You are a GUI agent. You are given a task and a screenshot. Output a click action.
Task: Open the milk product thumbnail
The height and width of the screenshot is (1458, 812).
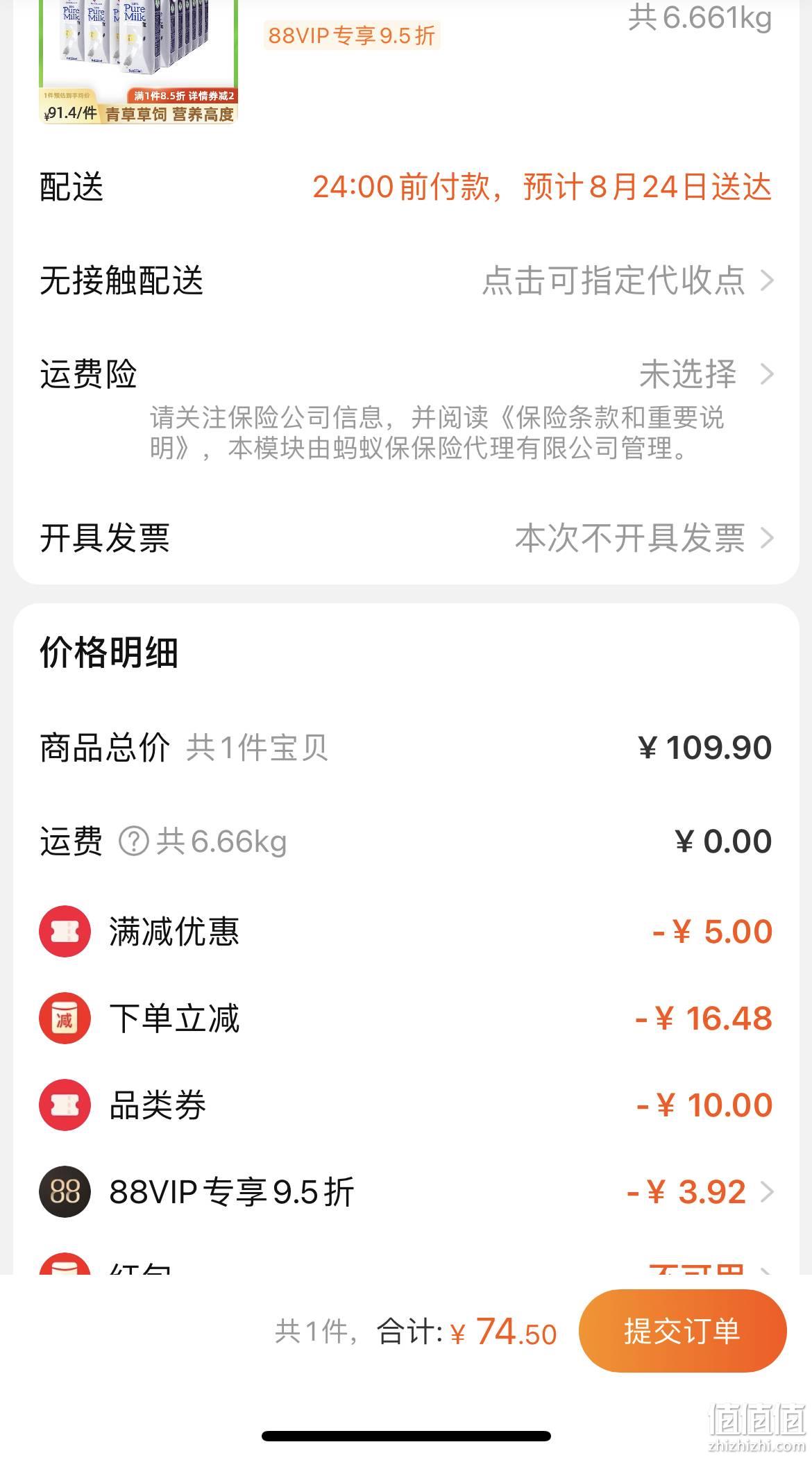click(138, 61)
